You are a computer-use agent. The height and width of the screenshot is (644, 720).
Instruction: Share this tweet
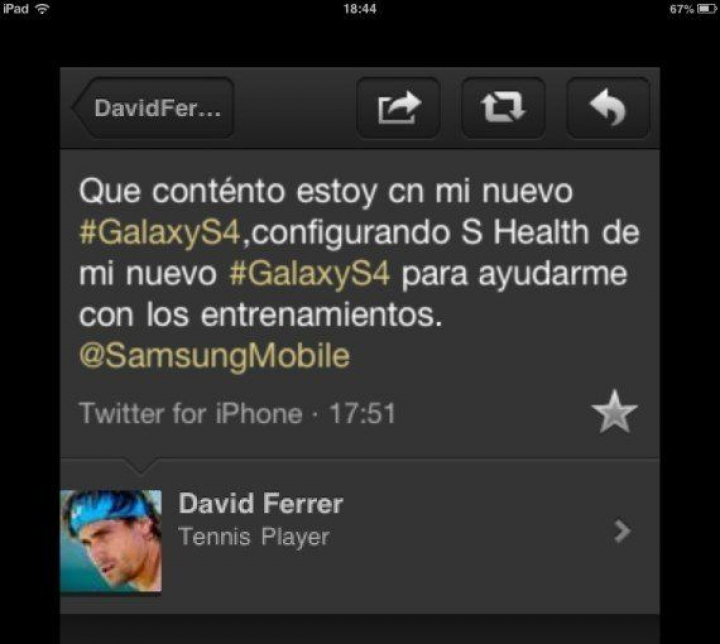(398, 108)
